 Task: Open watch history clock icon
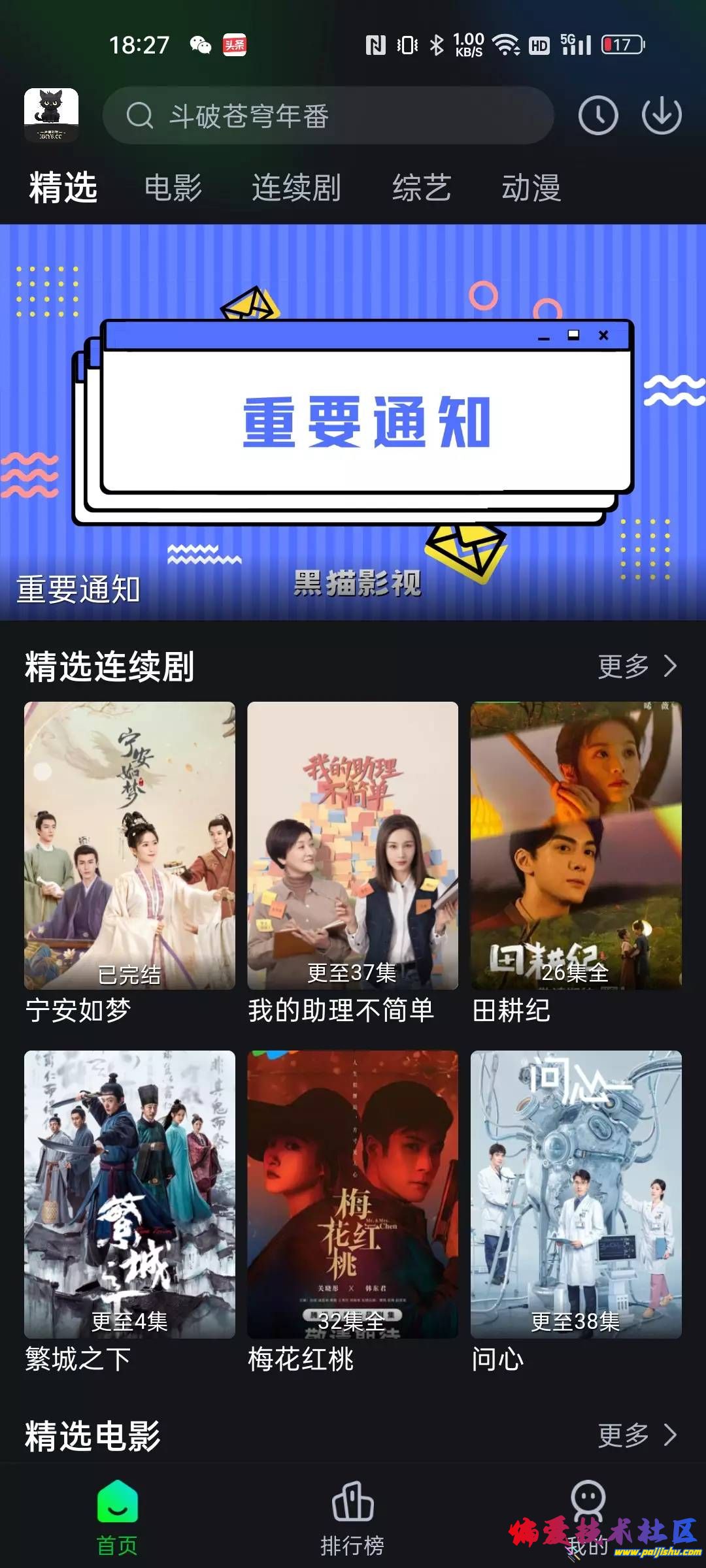pyautogui.click(x=597, y=116)
